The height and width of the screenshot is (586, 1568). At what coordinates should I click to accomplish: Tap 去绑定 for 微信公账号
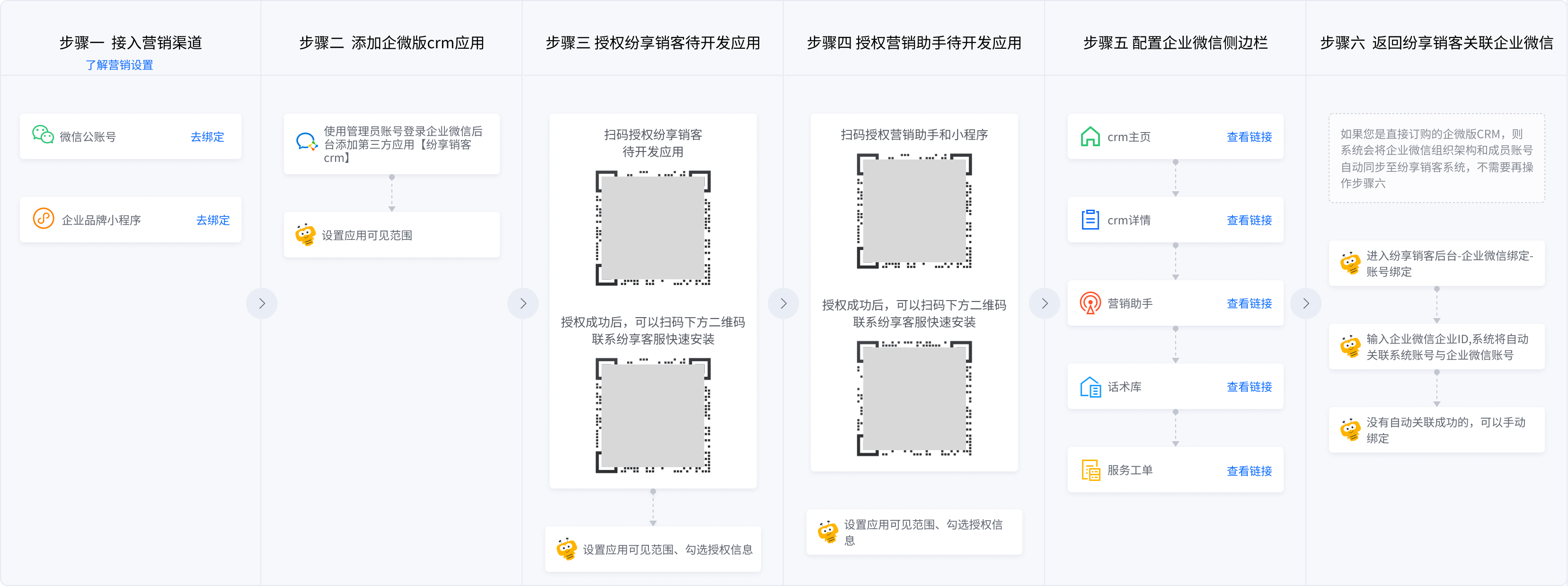point(207,137)
